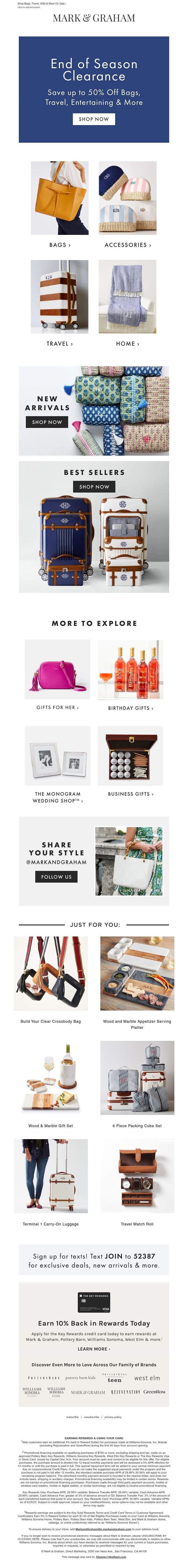Explore Birthday Gifts
The width and height of the screenshot is (188, 1568).
pyautogui.click(x=130, y=708)
